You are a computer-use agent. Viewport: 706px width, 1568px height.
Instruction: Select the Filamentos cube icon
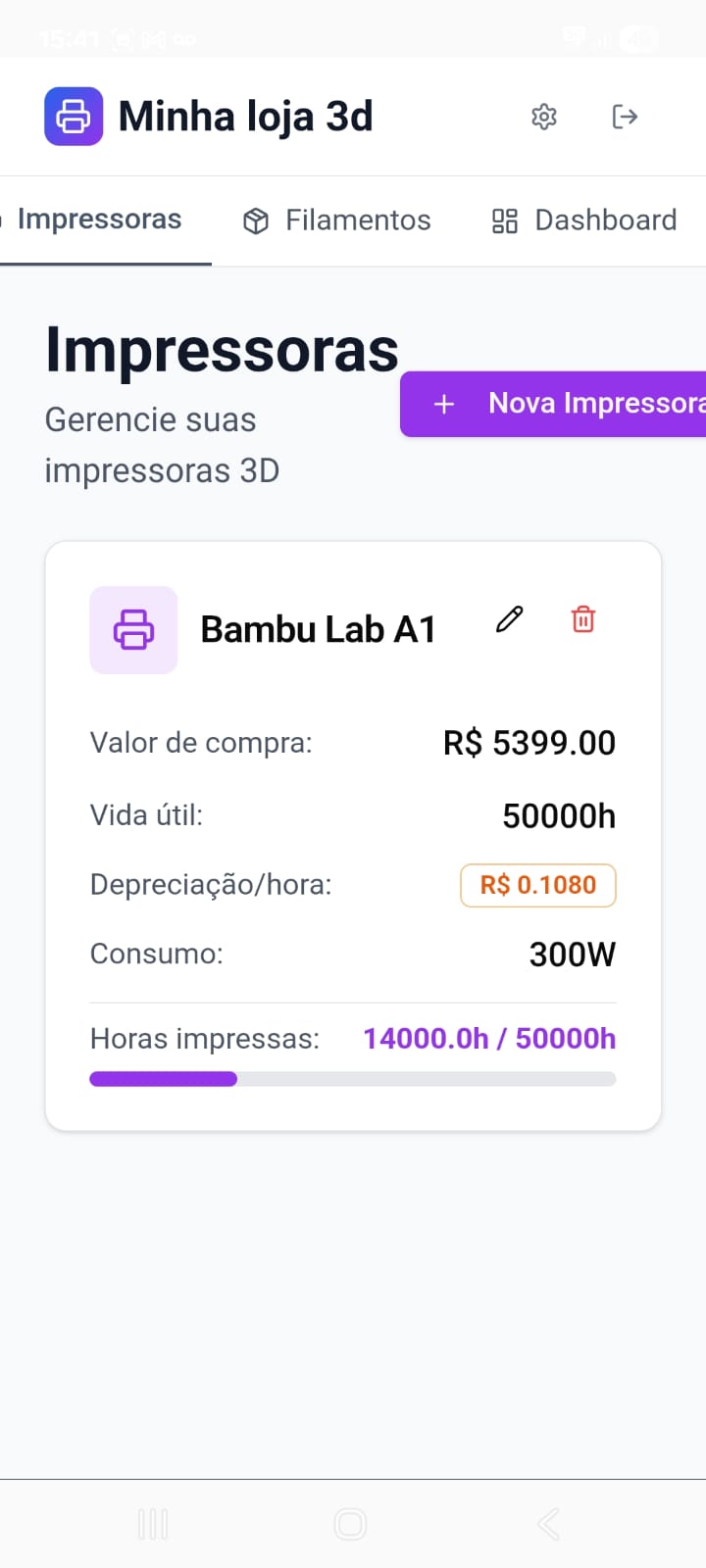(x=255, y=220)
